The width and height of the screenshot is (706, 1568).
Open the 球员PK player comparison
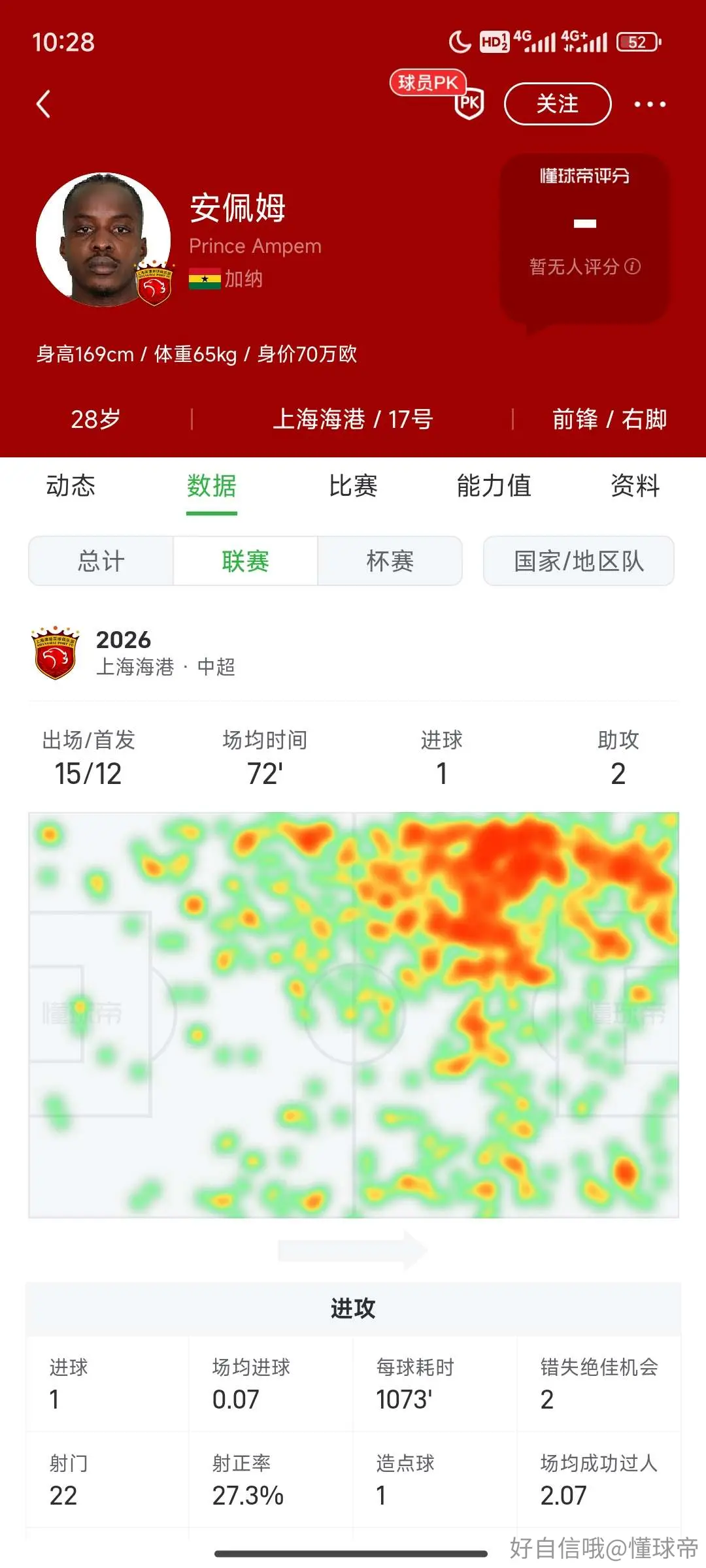[437, 94]
